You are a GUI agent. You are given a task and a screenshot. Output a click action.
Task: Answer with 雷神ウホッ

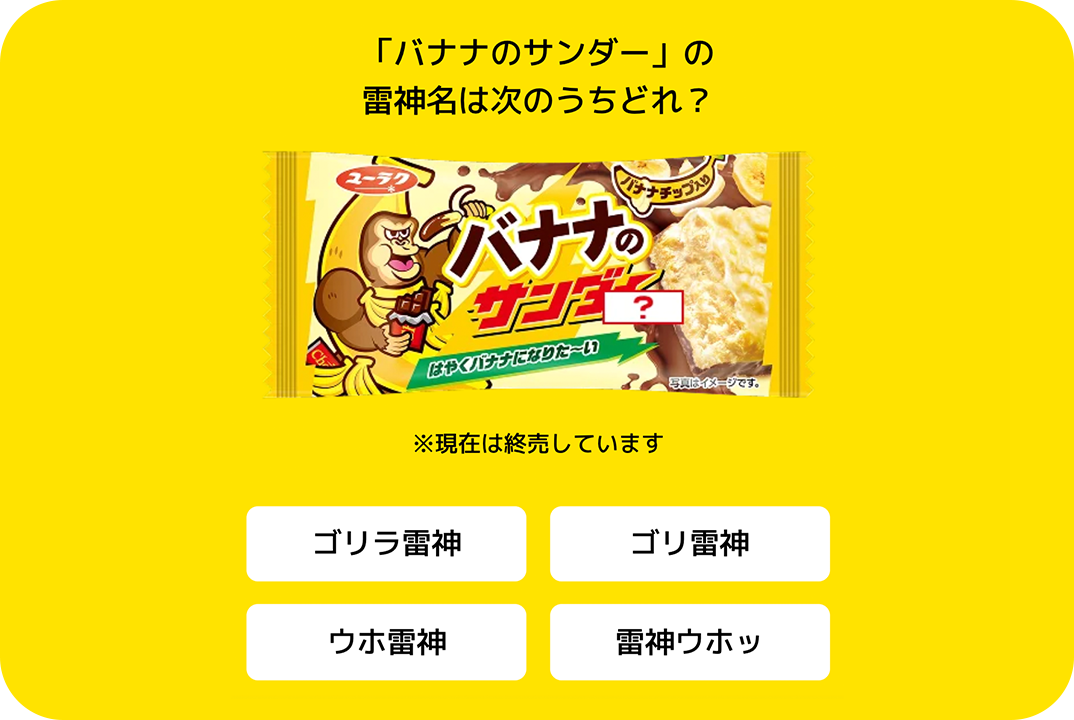689,641
